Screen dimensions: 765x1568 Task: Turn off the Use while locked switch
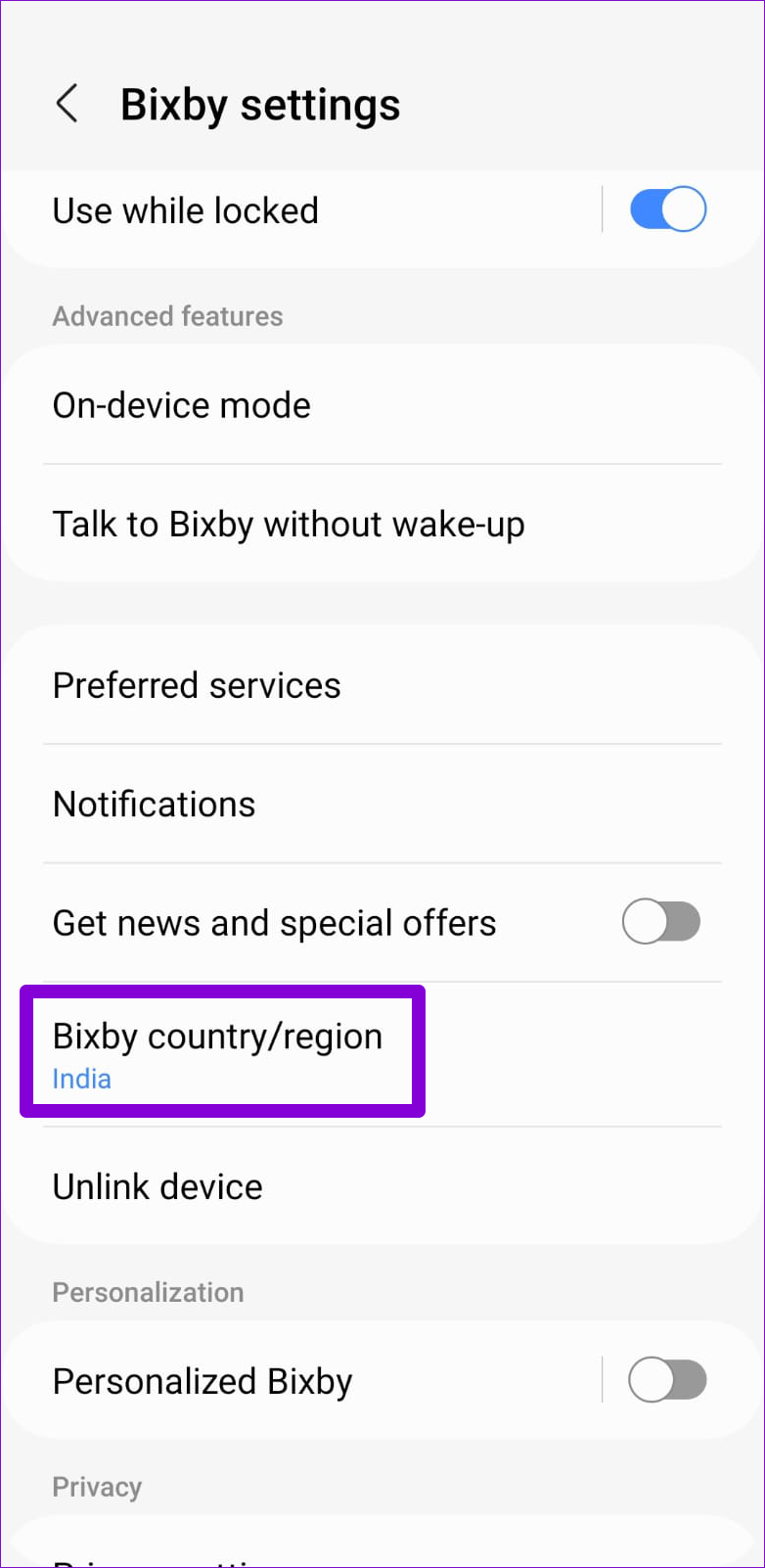[x=667, y=209]
